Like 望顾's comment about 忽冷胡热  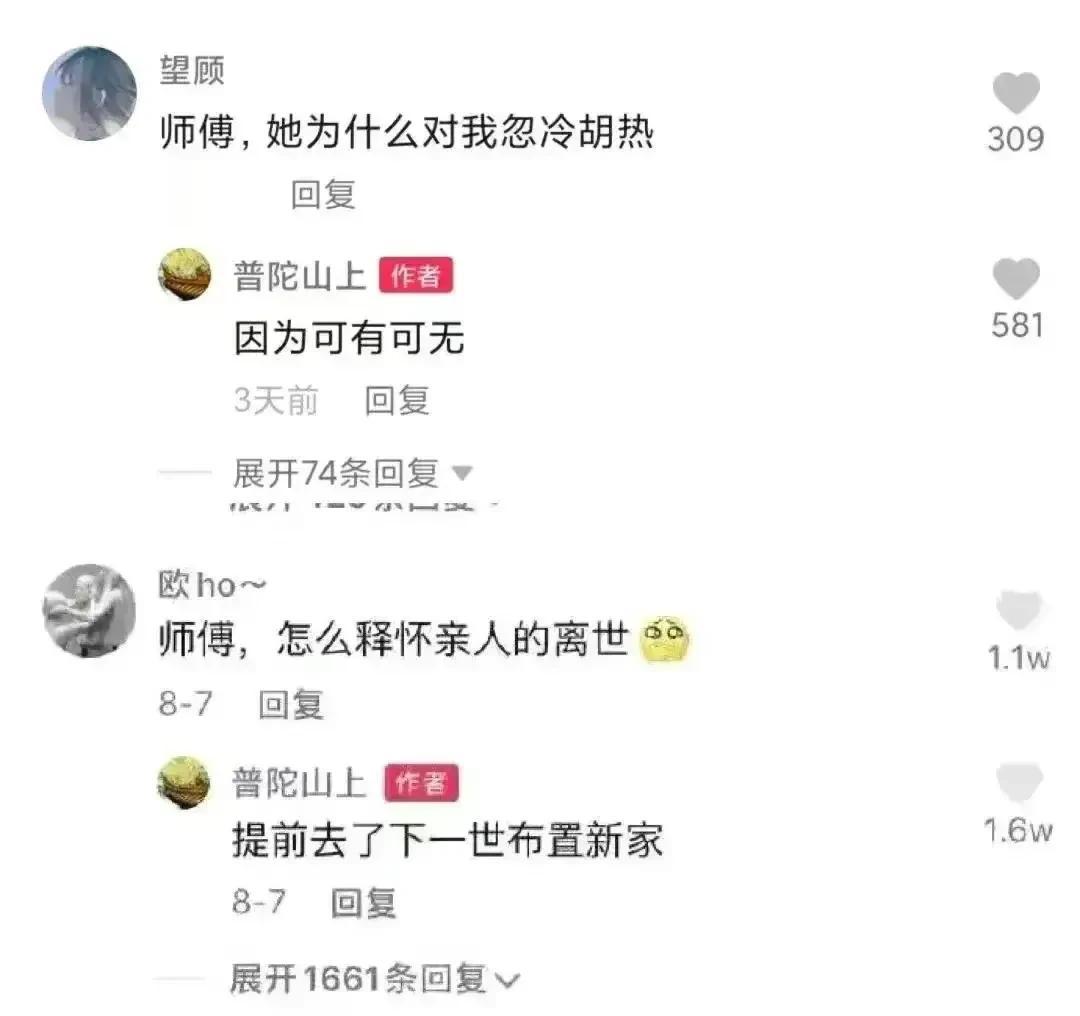tap(1015, 95)
